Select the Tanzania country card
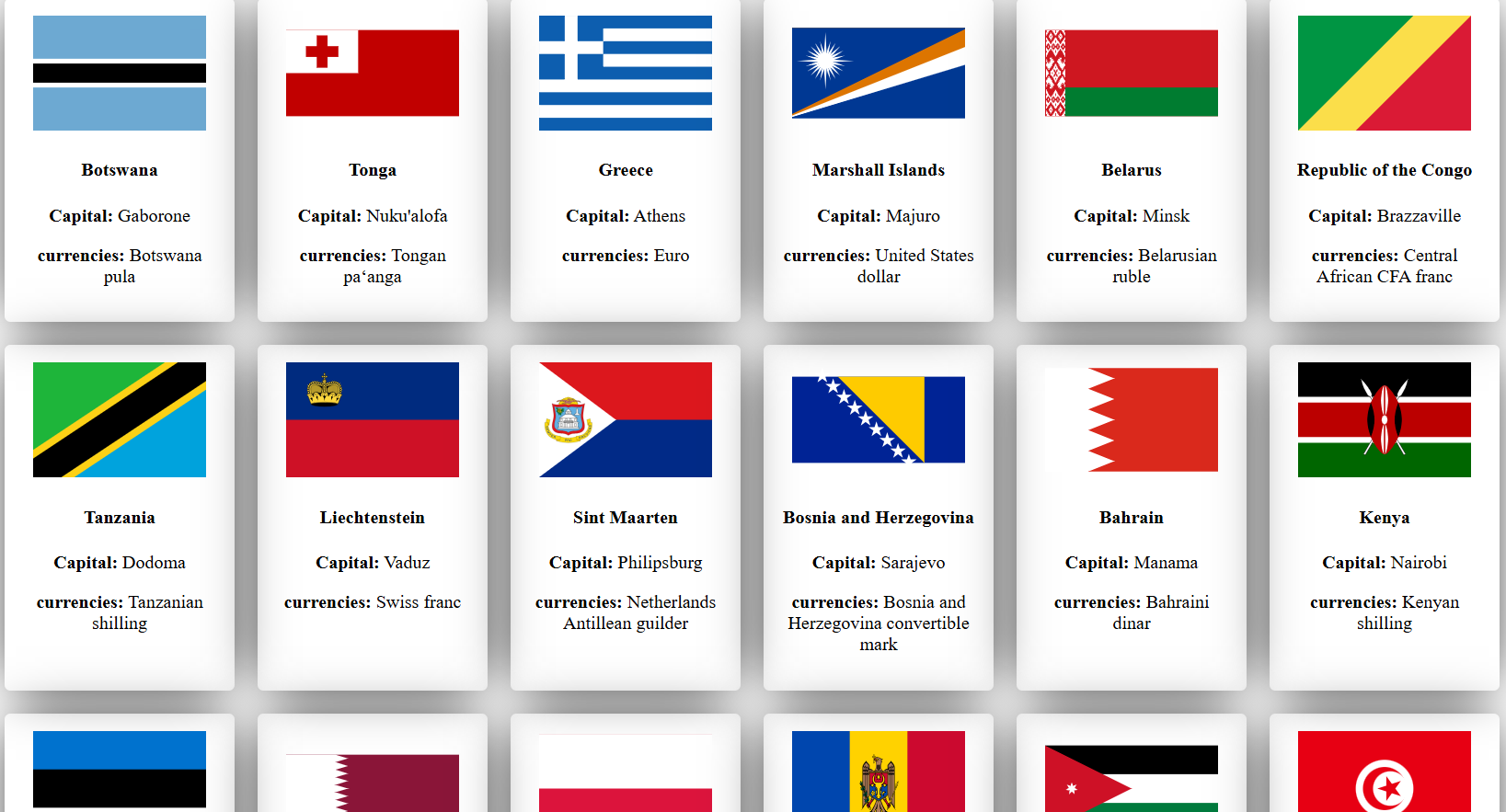This screenshot has width=1506, height=812. [x=120, y=517]
